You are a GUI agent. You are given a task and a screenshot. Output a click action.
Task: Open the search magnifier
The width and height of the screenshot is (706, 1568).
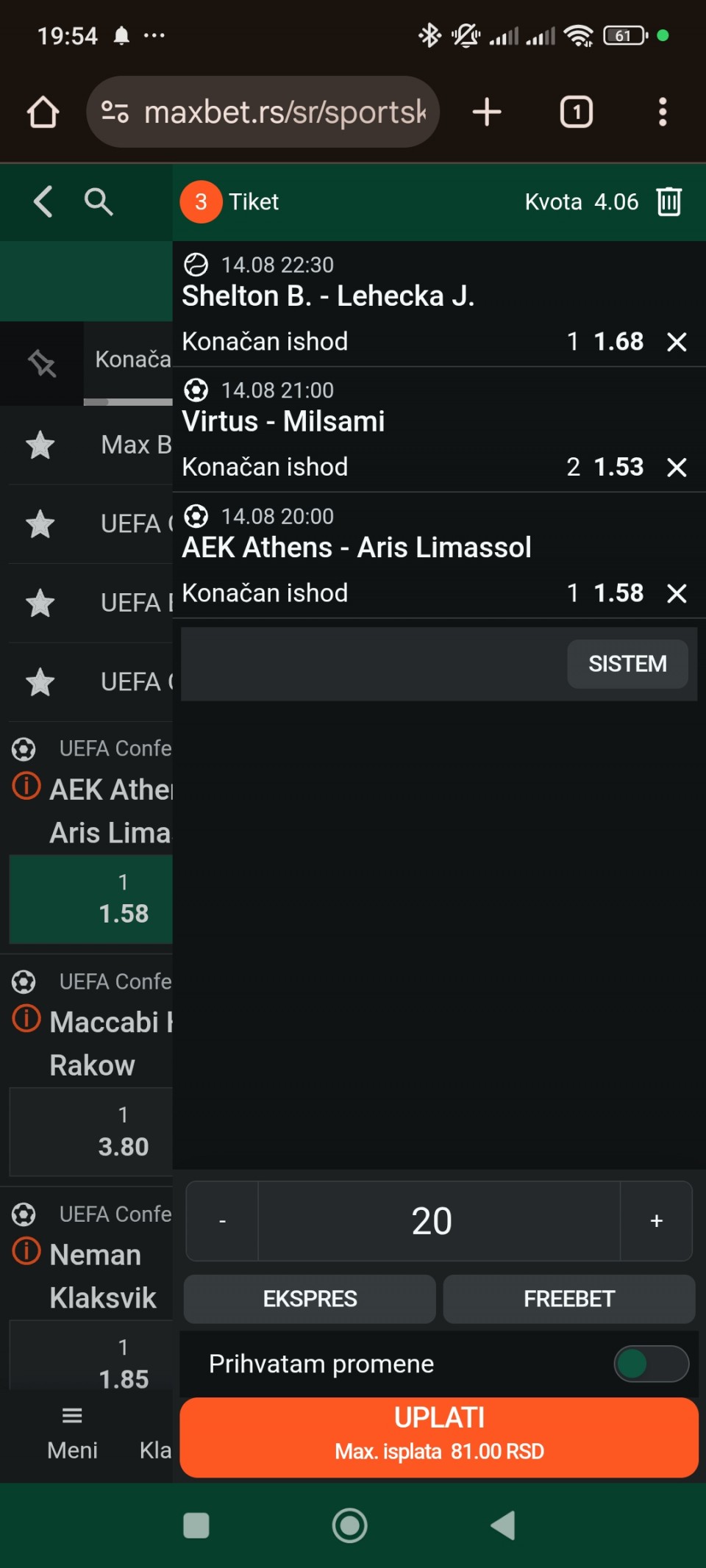tap(99, 201)
